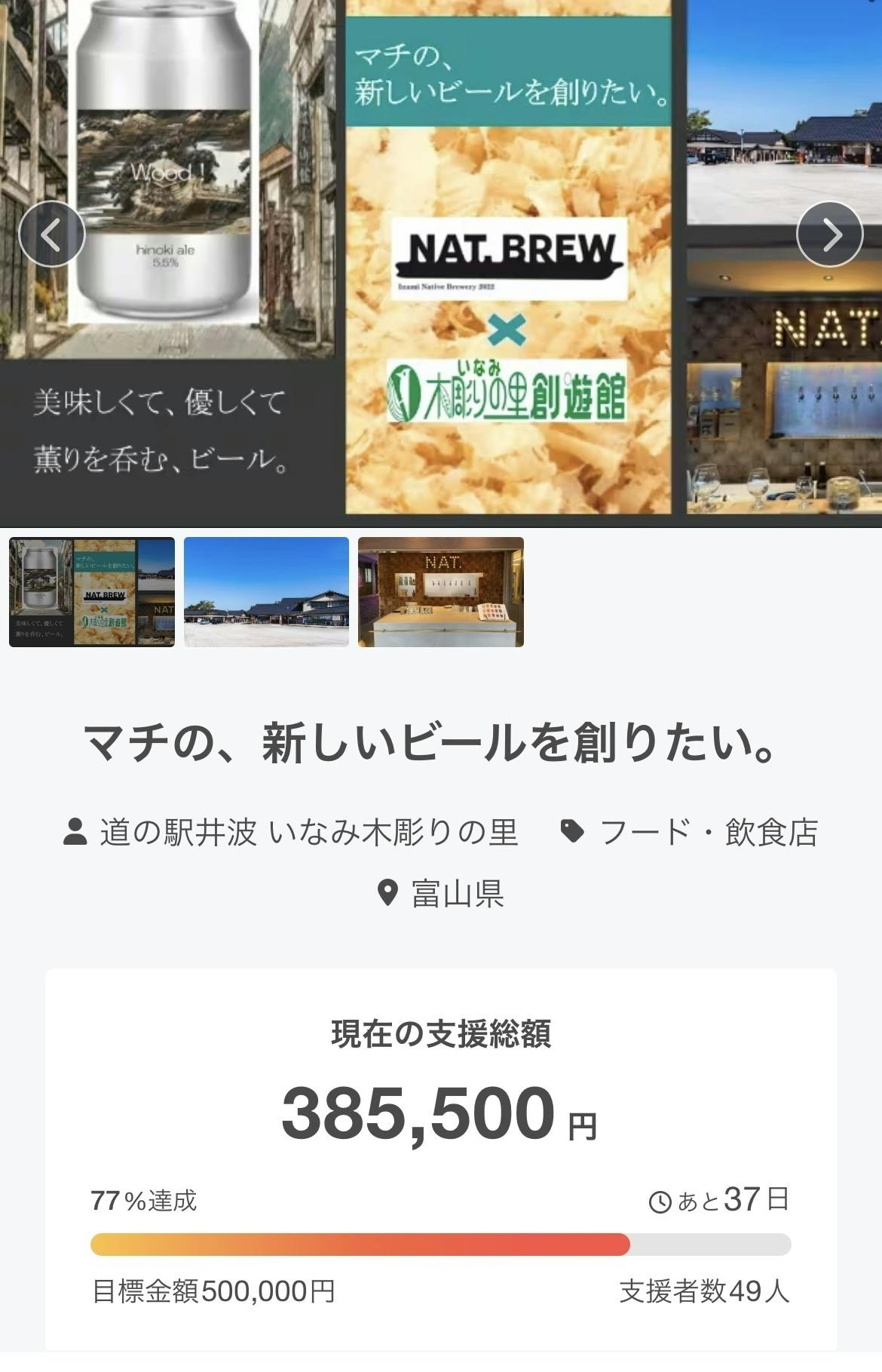
Task: Select the NAT. bar counter thumbnail
Action: (x=440, y=592)
